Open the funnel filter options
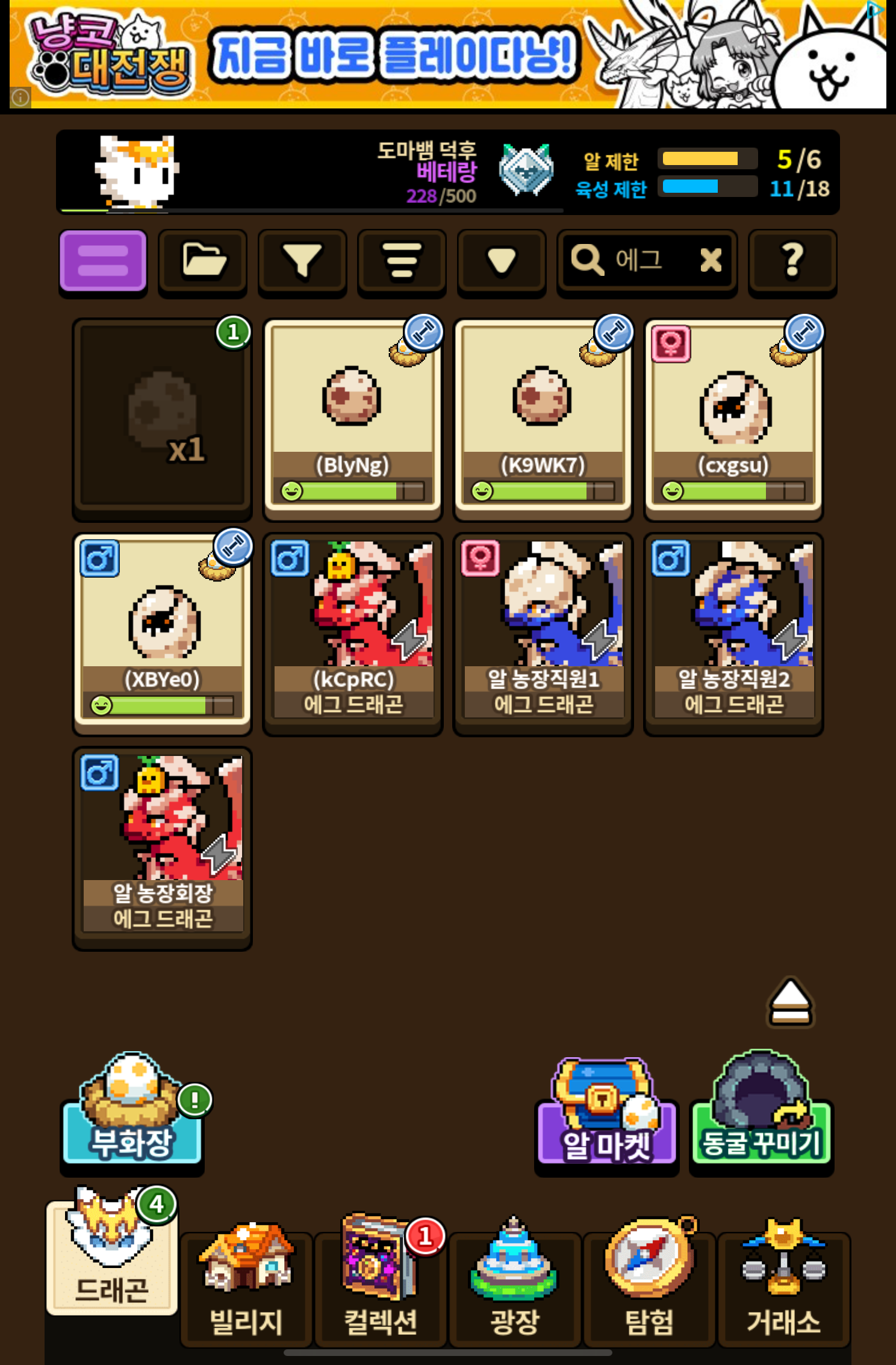This screenshot has width=896, height=1365. point(302,261)
